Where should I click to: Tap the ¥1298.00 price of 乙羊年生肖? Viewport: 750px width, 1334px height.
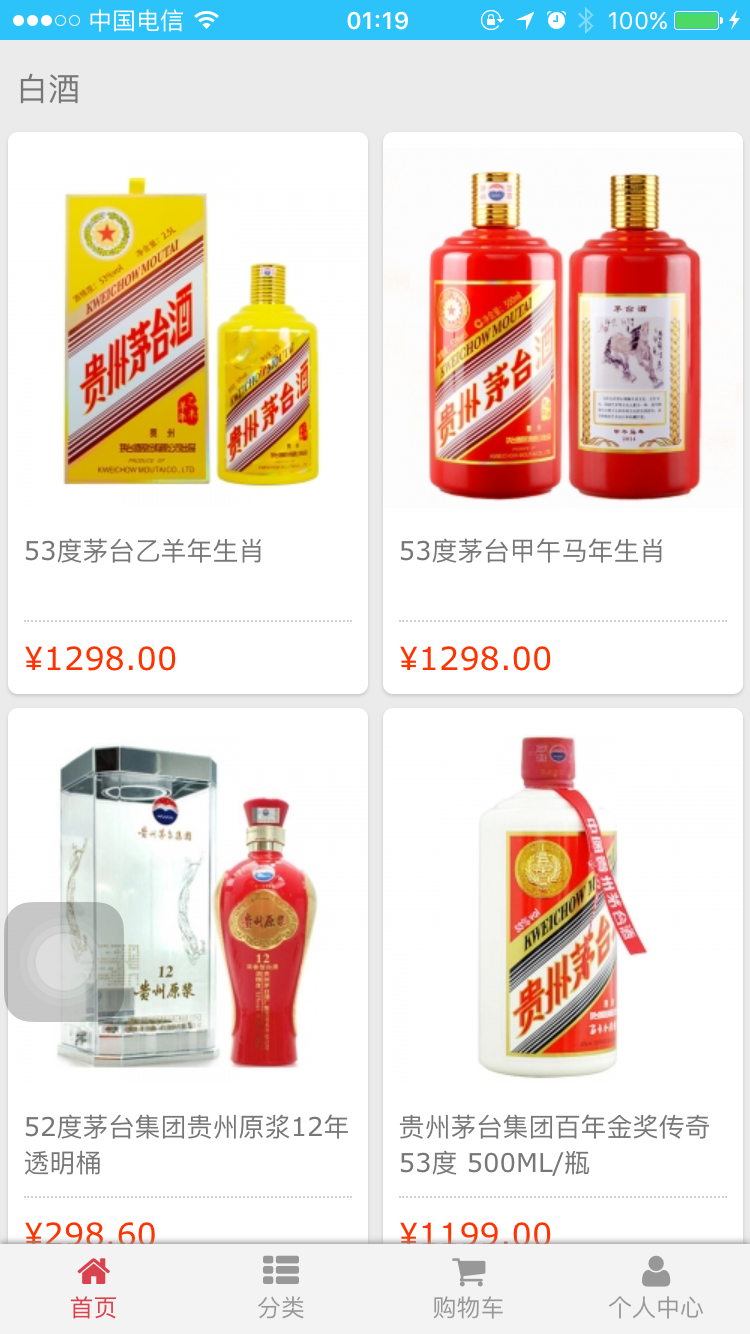coord(100,657)
